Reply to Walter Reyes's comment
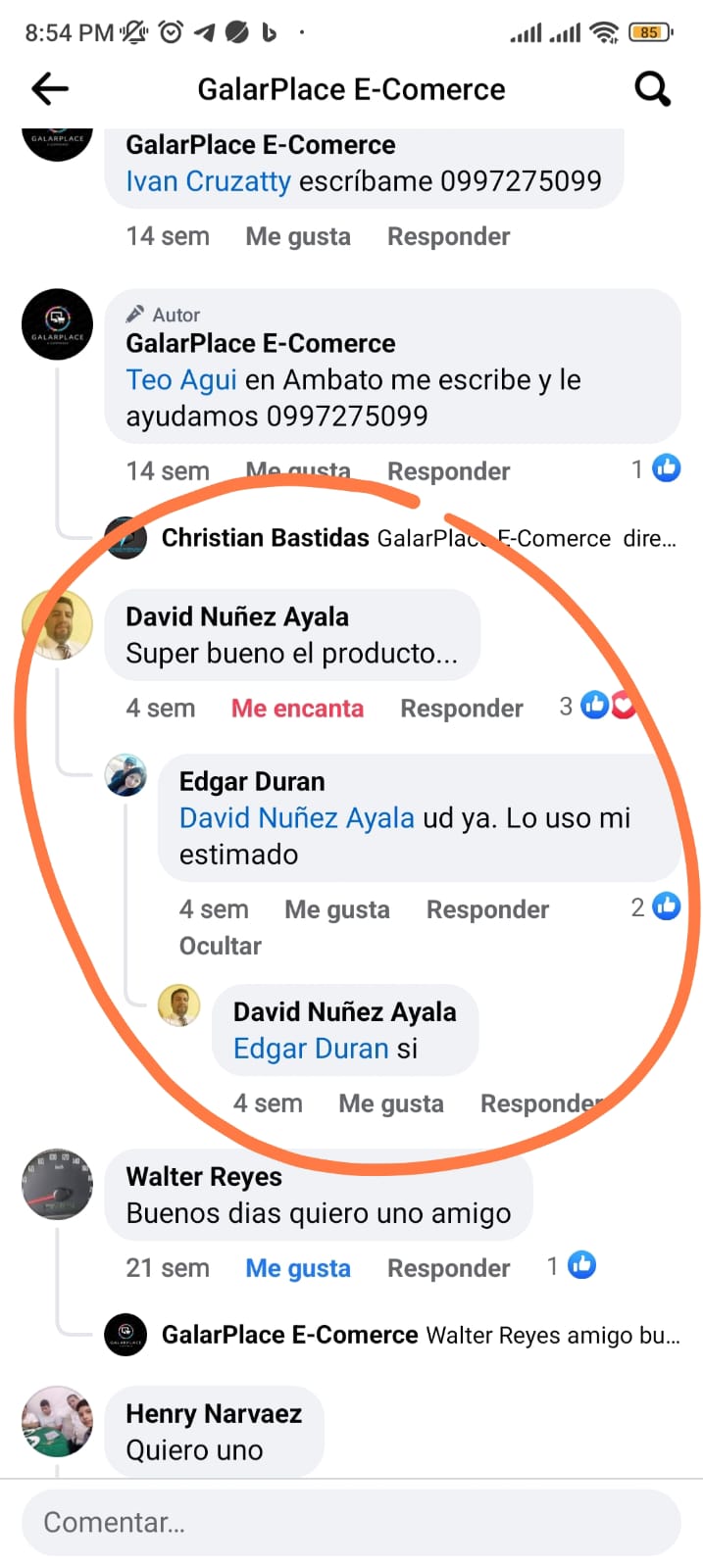The height and width of the screenshot is (1568, 703). tap(448, 1268)
